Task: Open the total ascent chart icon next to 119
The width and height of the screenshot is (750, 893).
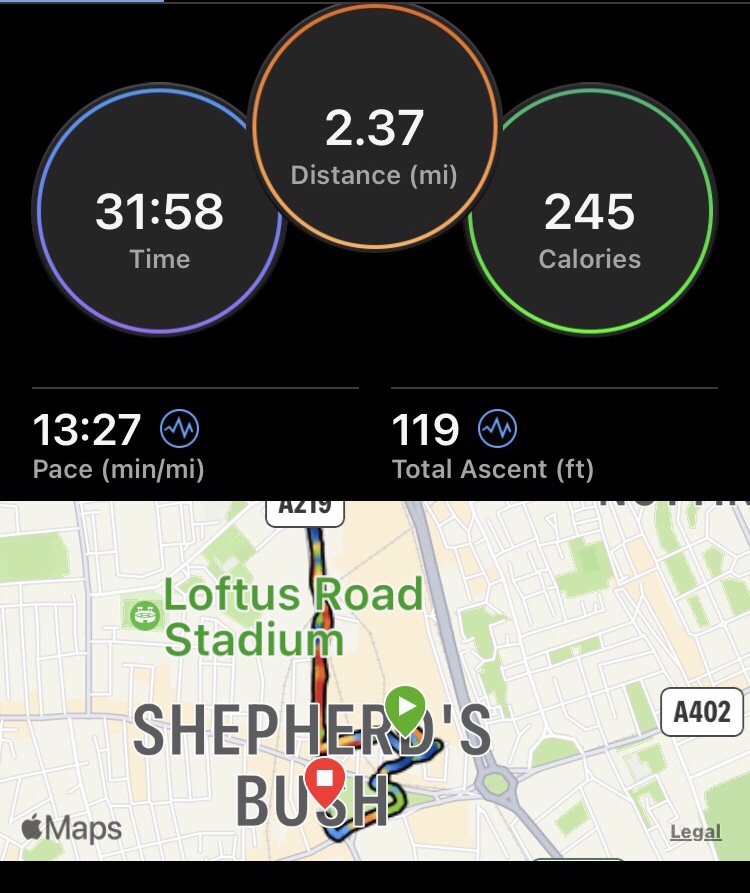Action: (497, 430)
